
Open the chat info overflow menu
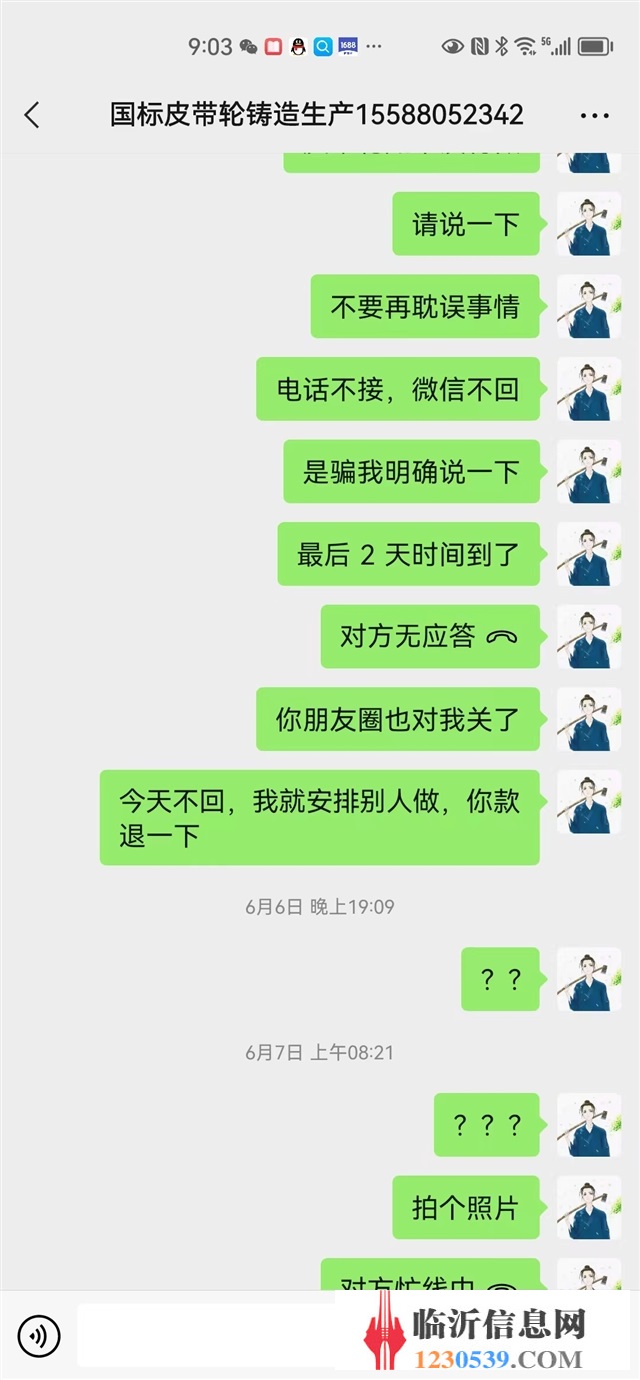[x=594, y=116]
